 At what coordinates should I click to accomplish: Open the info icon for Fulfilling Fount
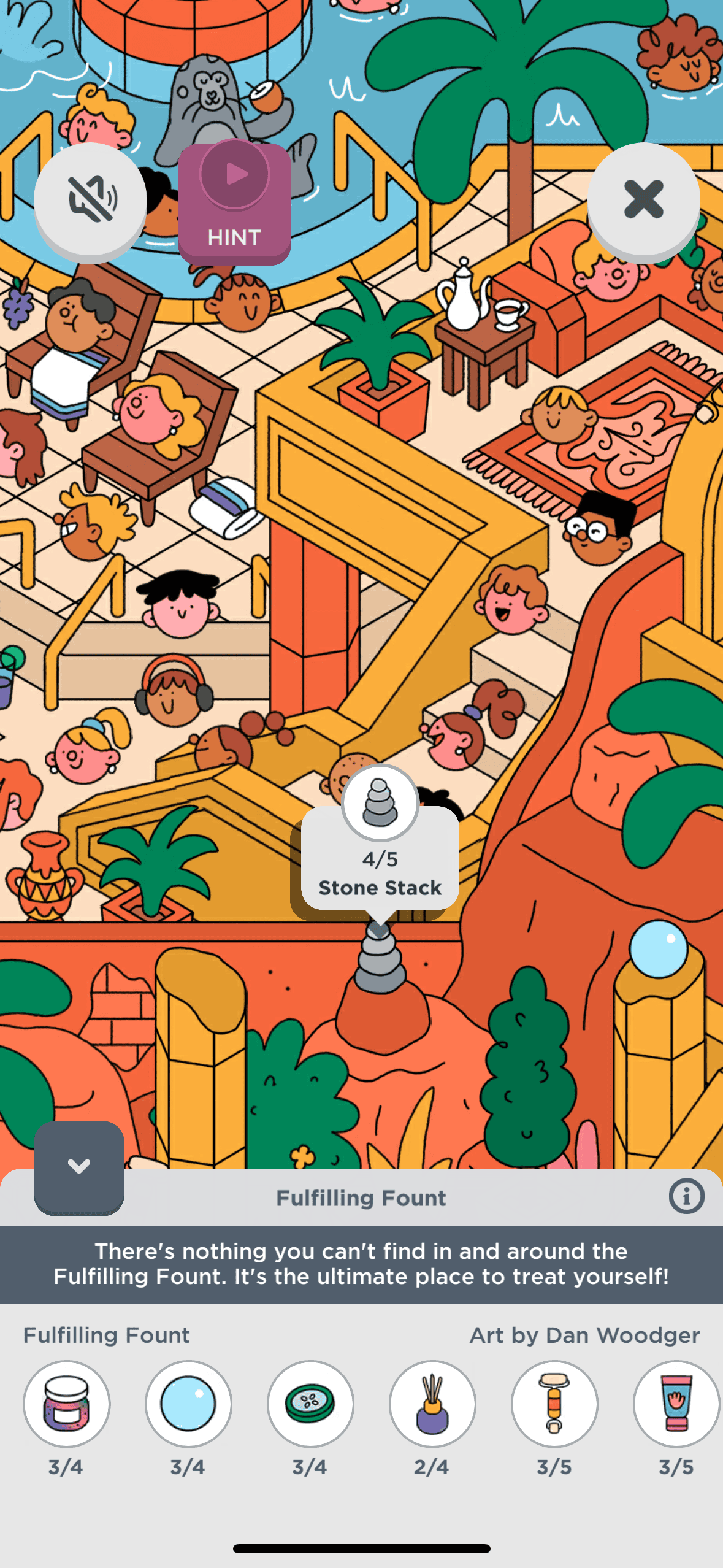[x=686, y=1196]
